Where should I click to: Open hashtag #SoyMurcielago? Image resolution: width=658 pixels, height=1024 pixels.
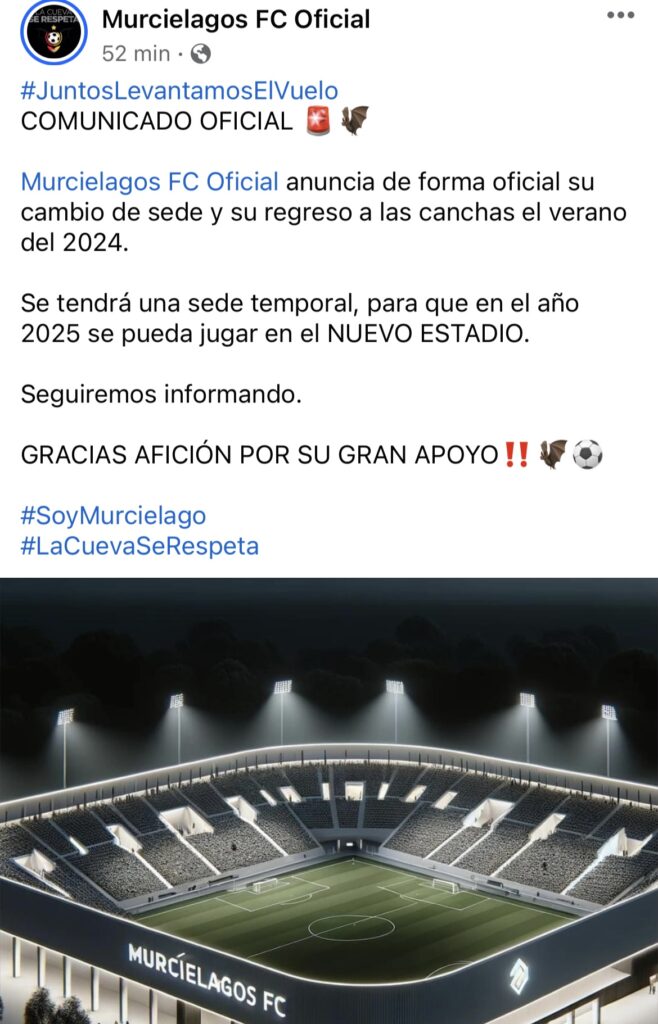pyautogui.click(x=113, y=516)
